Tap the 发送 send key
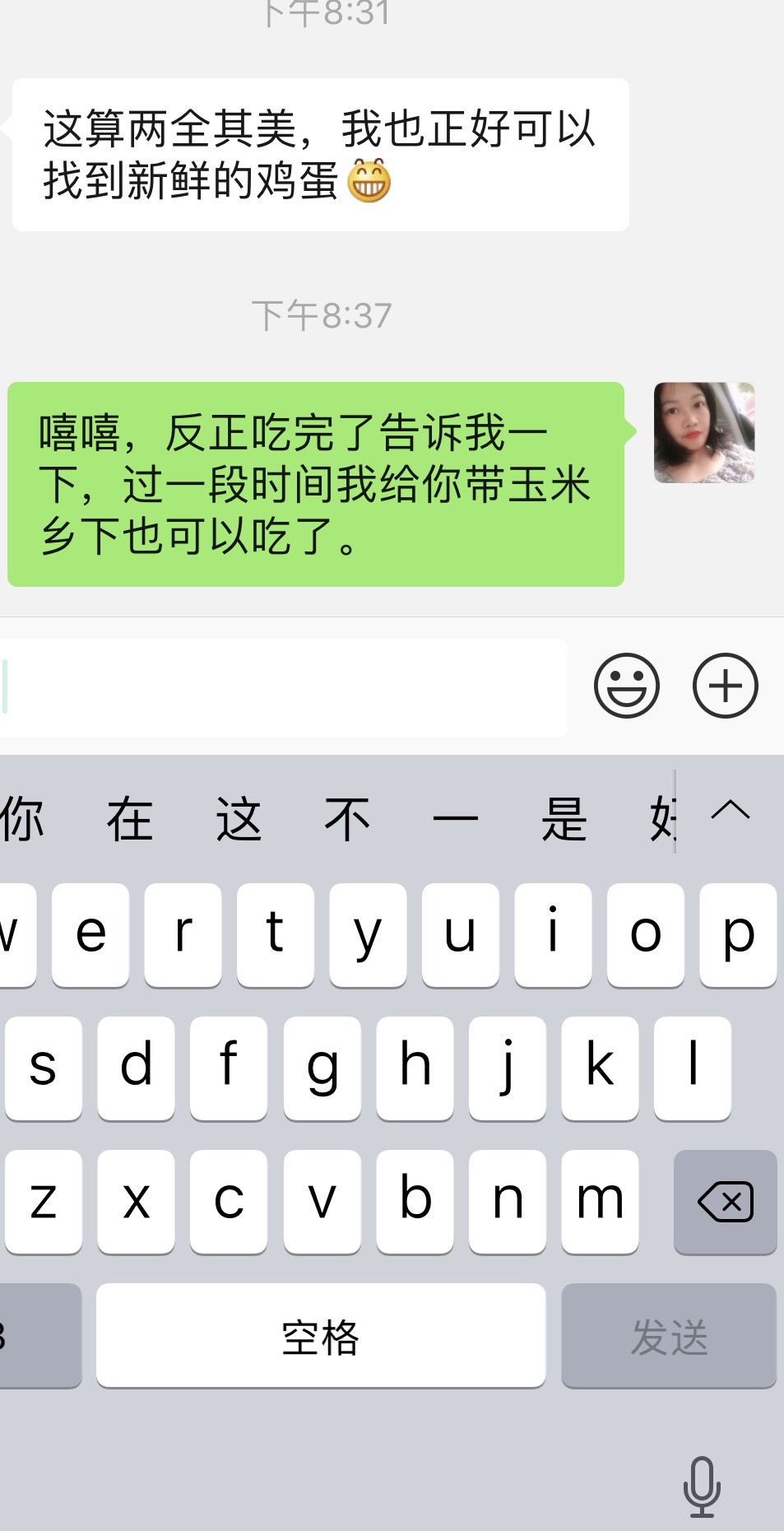784x1531 pixels. click(x=668, y=1335)
